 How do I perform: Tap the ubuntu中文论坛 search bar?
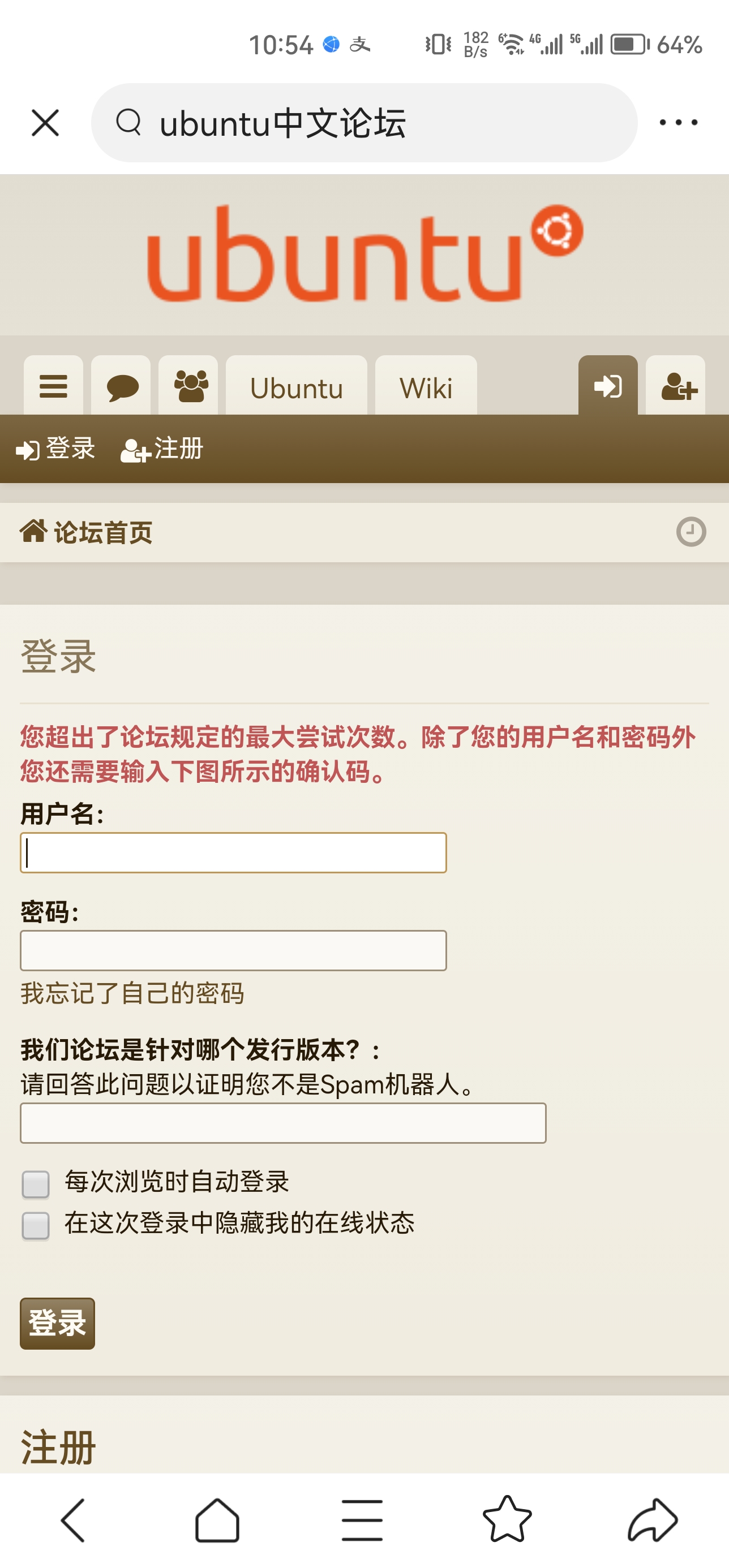[364, 123]
